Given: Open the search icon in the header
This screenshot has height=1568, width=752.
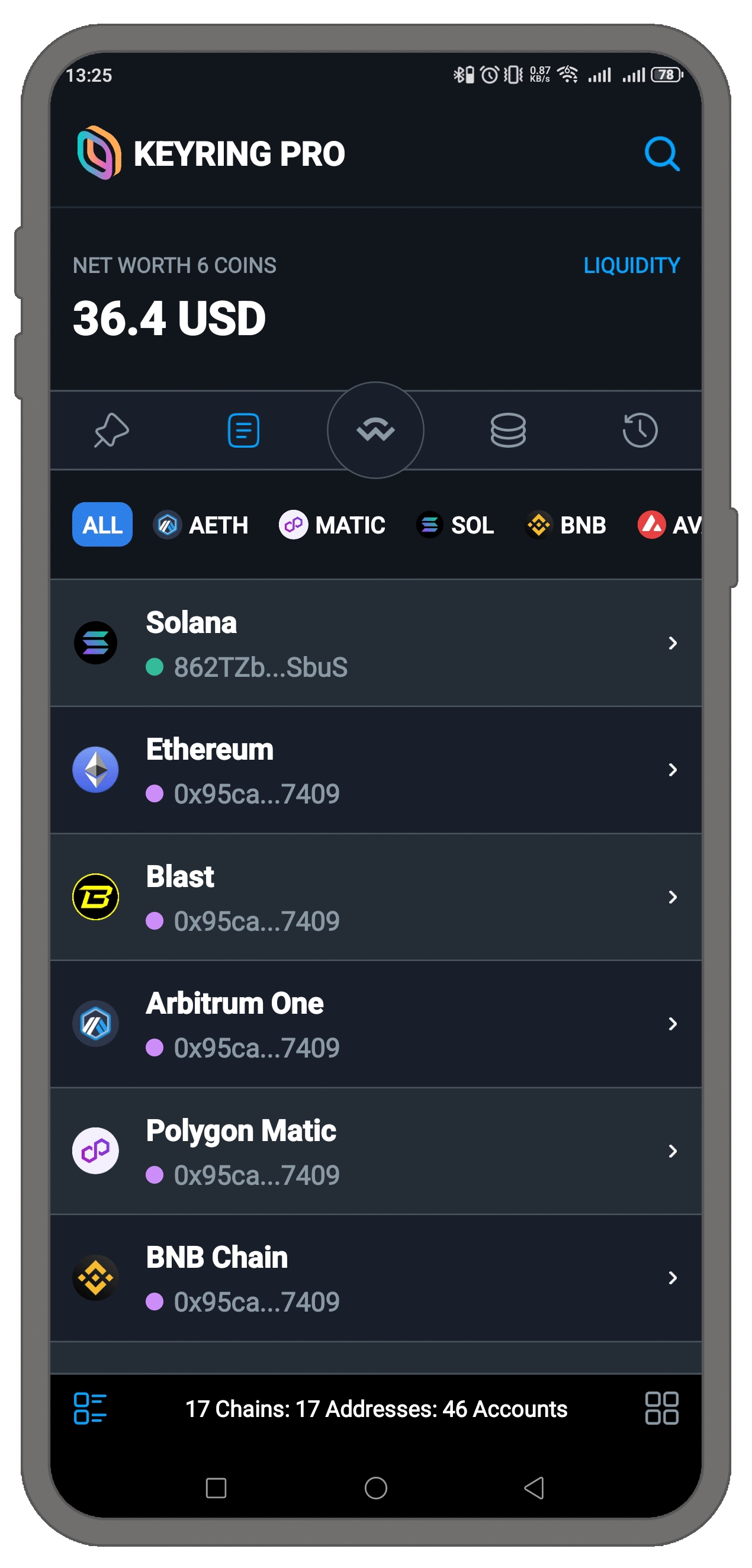Looking at the screenshot, I should (661, 153).
